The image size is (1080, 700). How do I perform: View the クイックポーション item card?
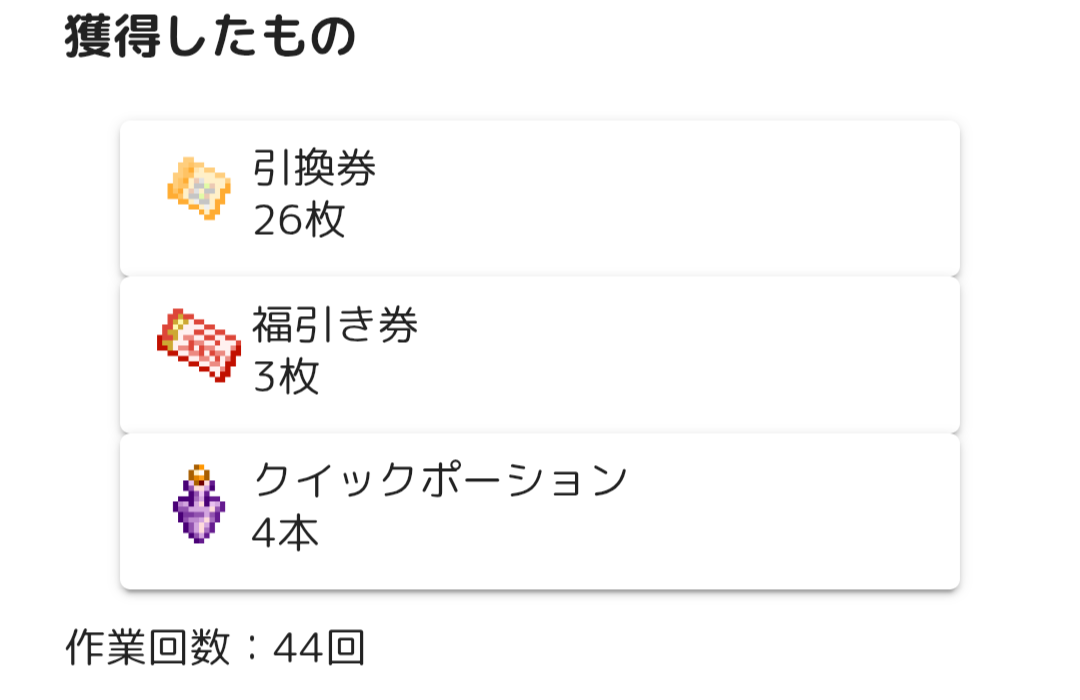(x=540, y=511)
